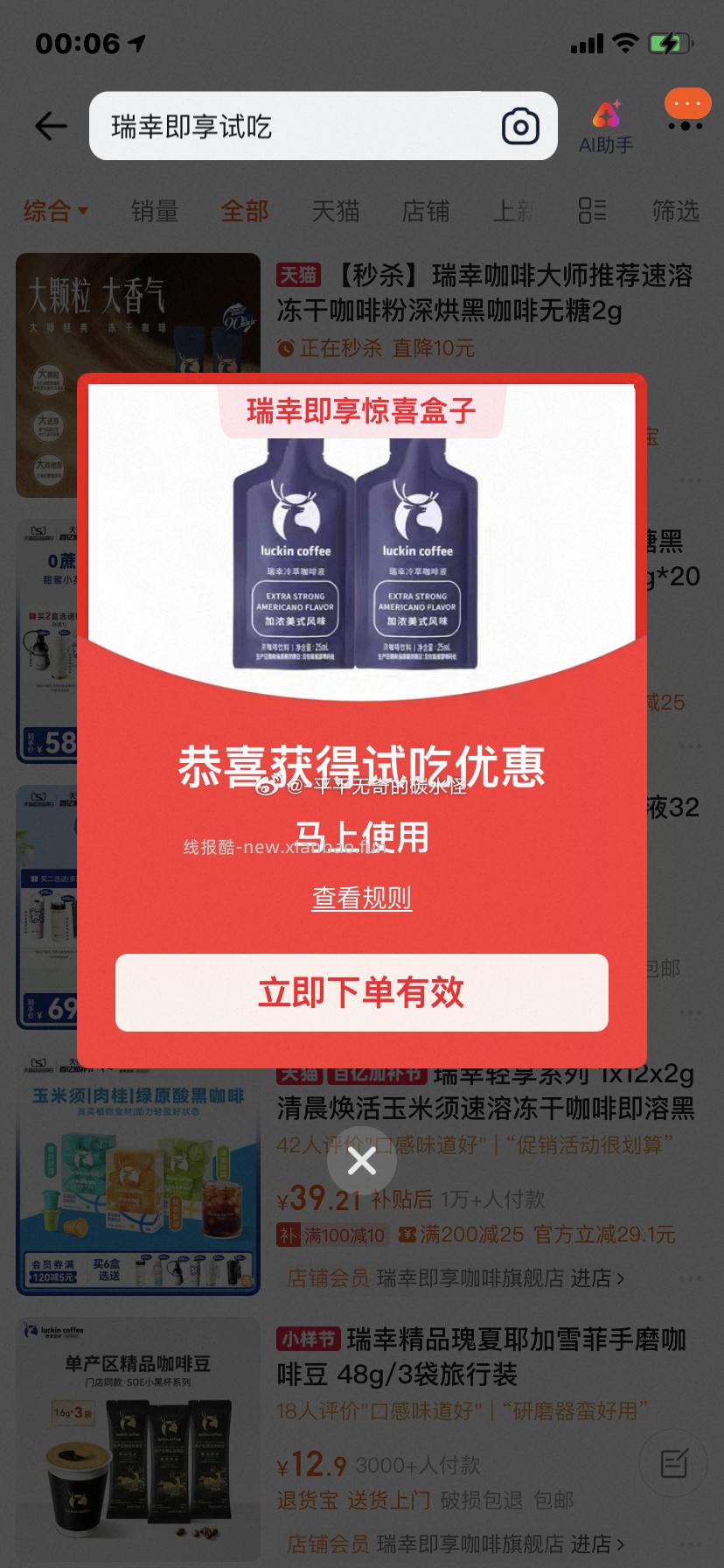Tap 立即下单有效 to use the coupon
The width and height of the screenshot is (724, 1568).
coord(361,993)
